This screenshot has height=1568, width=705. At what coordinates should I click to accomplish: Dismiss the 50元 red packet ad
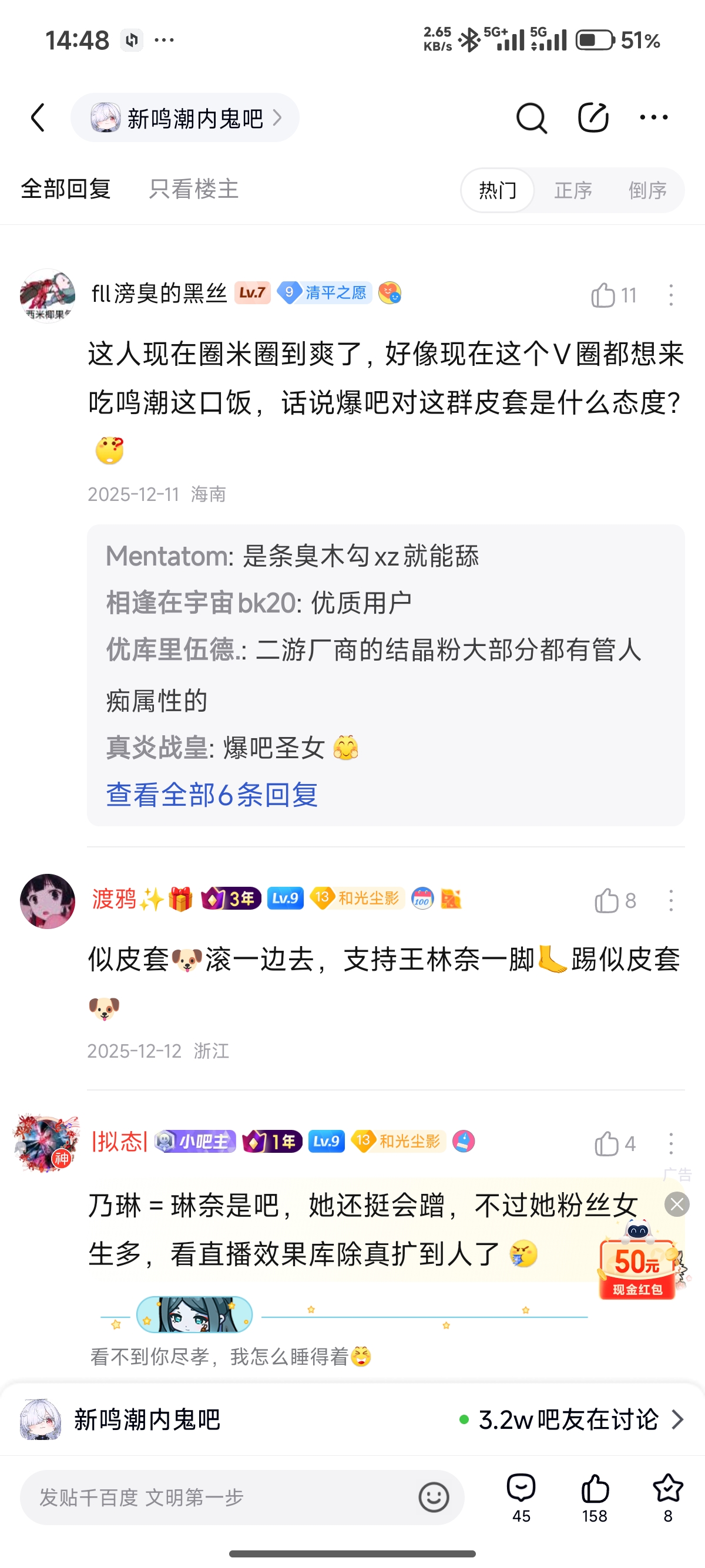coord(677,1204)
